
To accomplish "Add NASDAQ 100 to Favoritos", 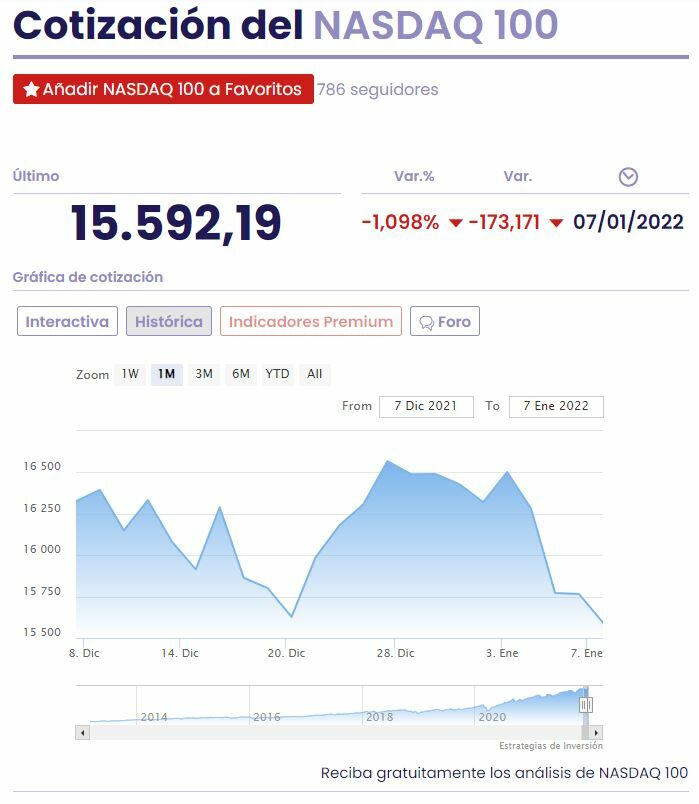I will [163, 89].
